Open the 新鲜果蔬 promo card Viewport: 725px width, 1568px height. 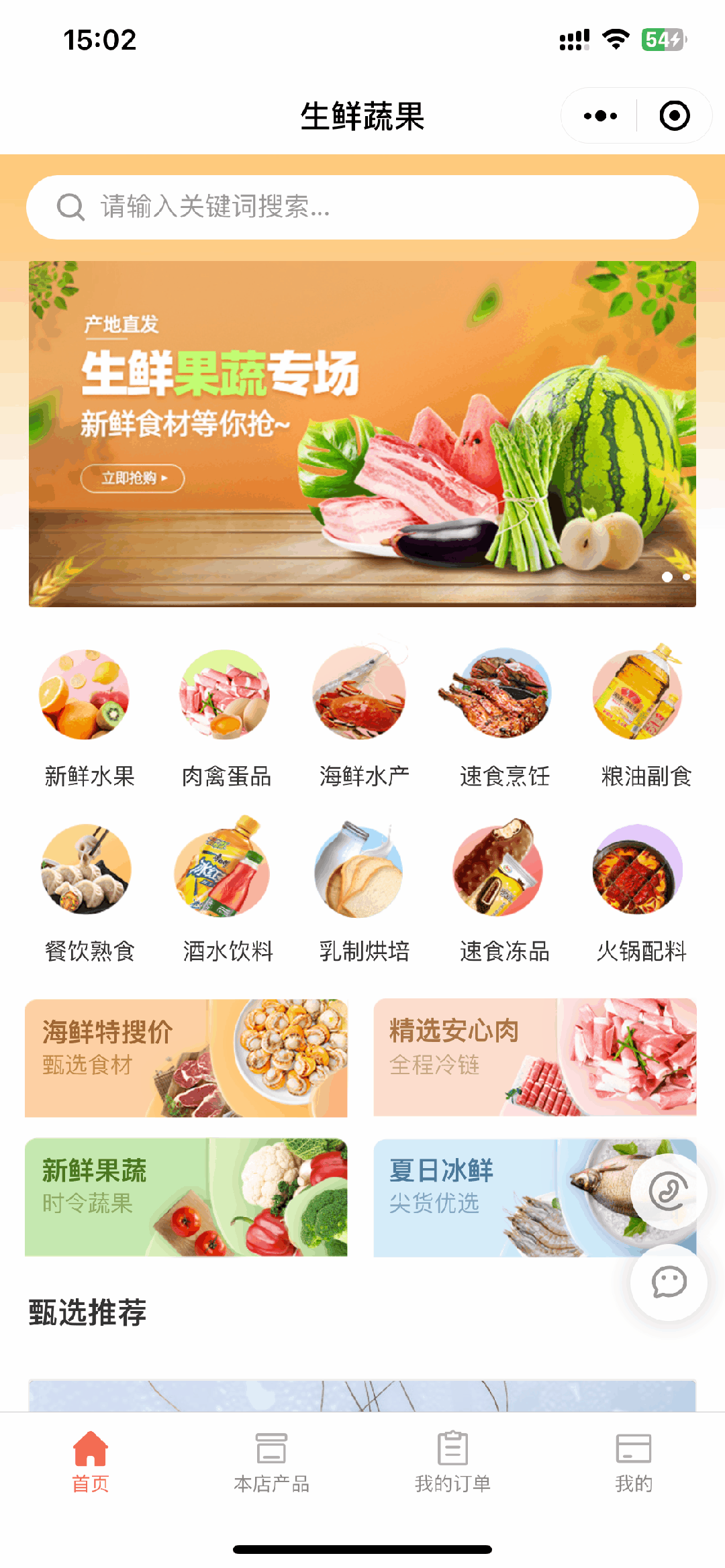coord(186,1197)
